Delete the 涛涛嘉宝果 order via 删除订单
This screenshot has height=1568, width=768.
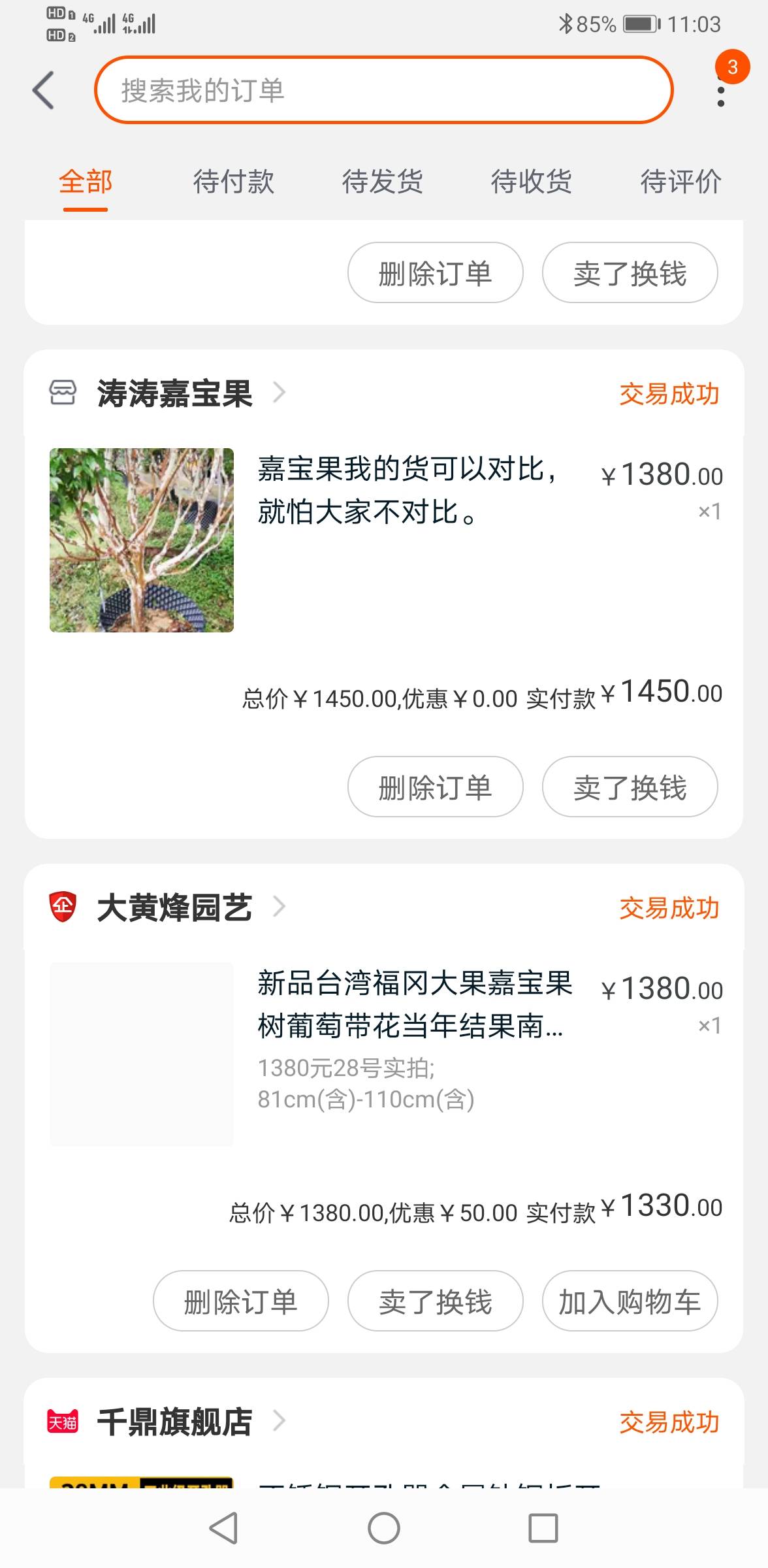click(x=436, y=787)
